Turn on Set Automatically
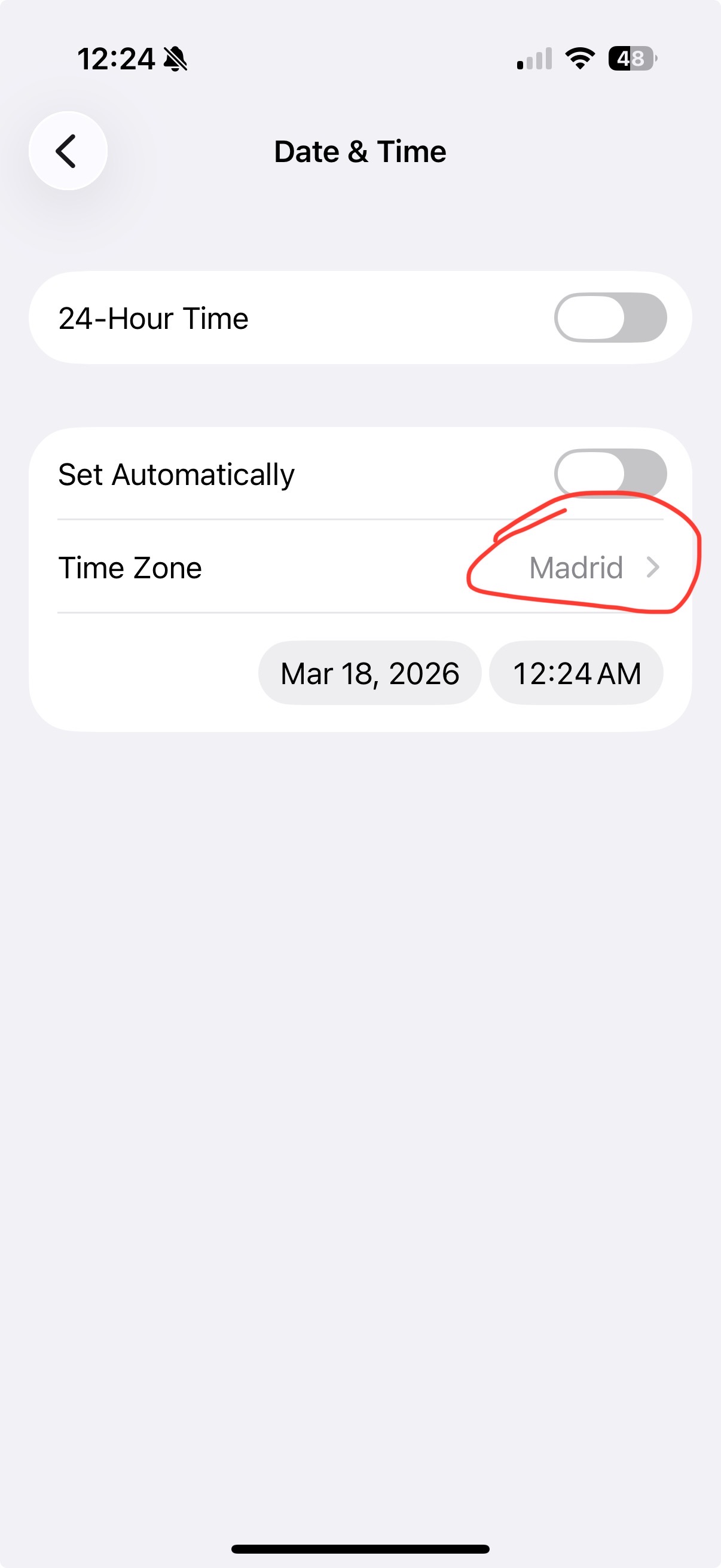 [610, 473]
